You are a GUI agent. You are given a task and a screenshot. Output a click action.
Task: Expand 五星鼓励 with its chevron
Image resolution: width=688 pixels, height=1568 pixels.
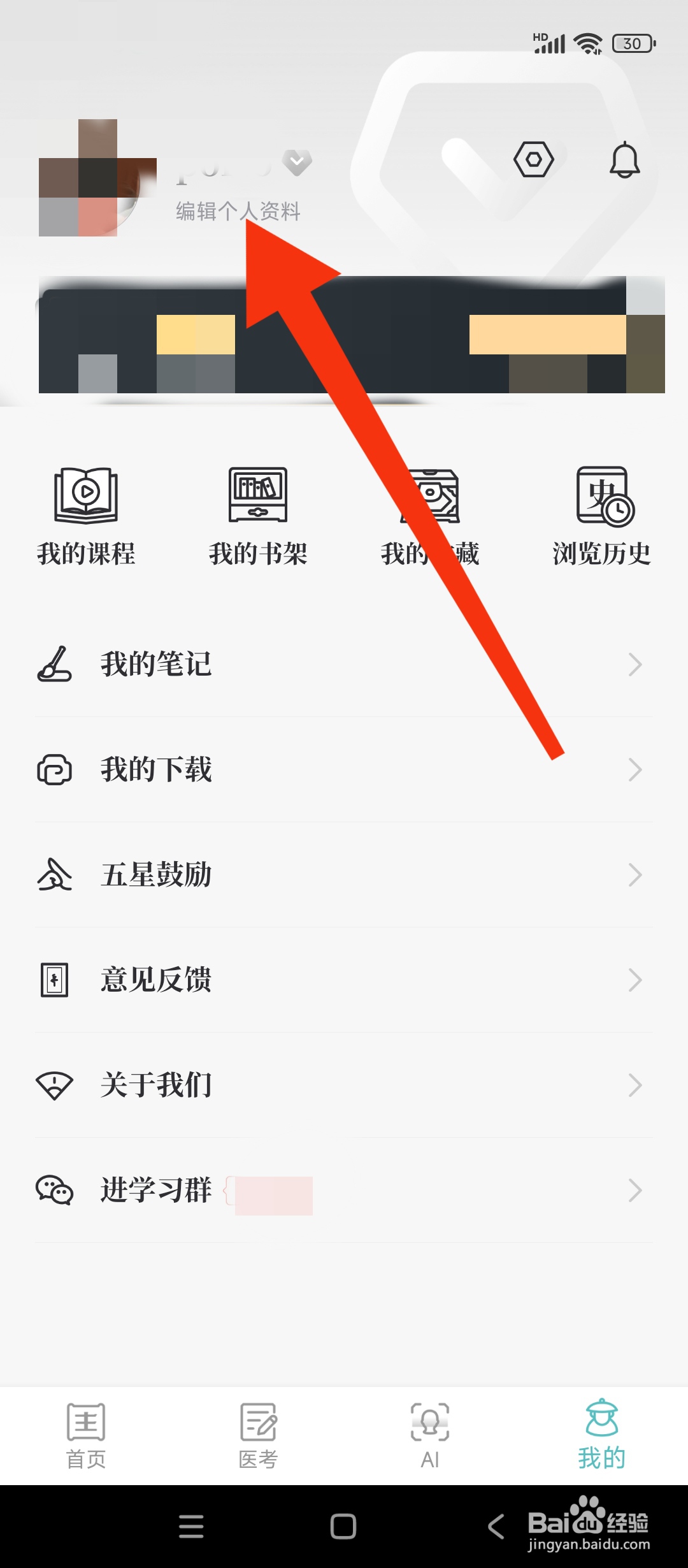(x=635, y=875)
